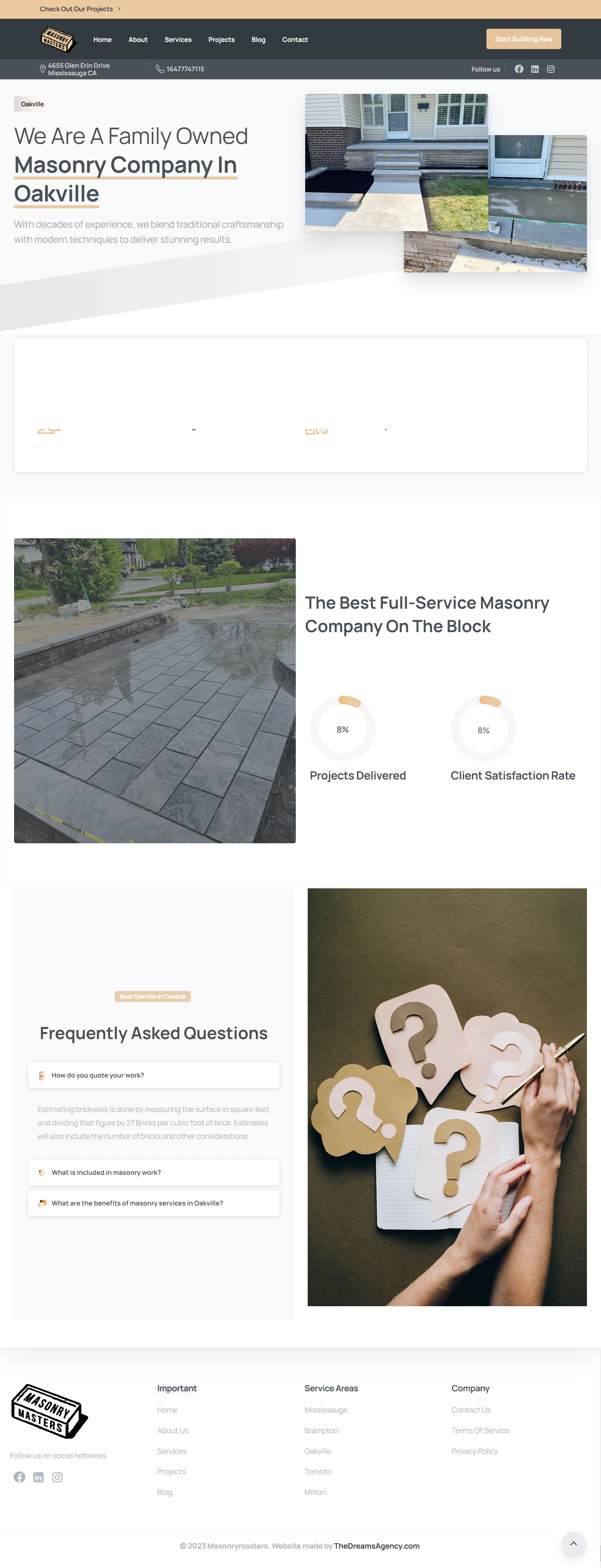Click the Instagram icon in the footer

pos(57,1477)
